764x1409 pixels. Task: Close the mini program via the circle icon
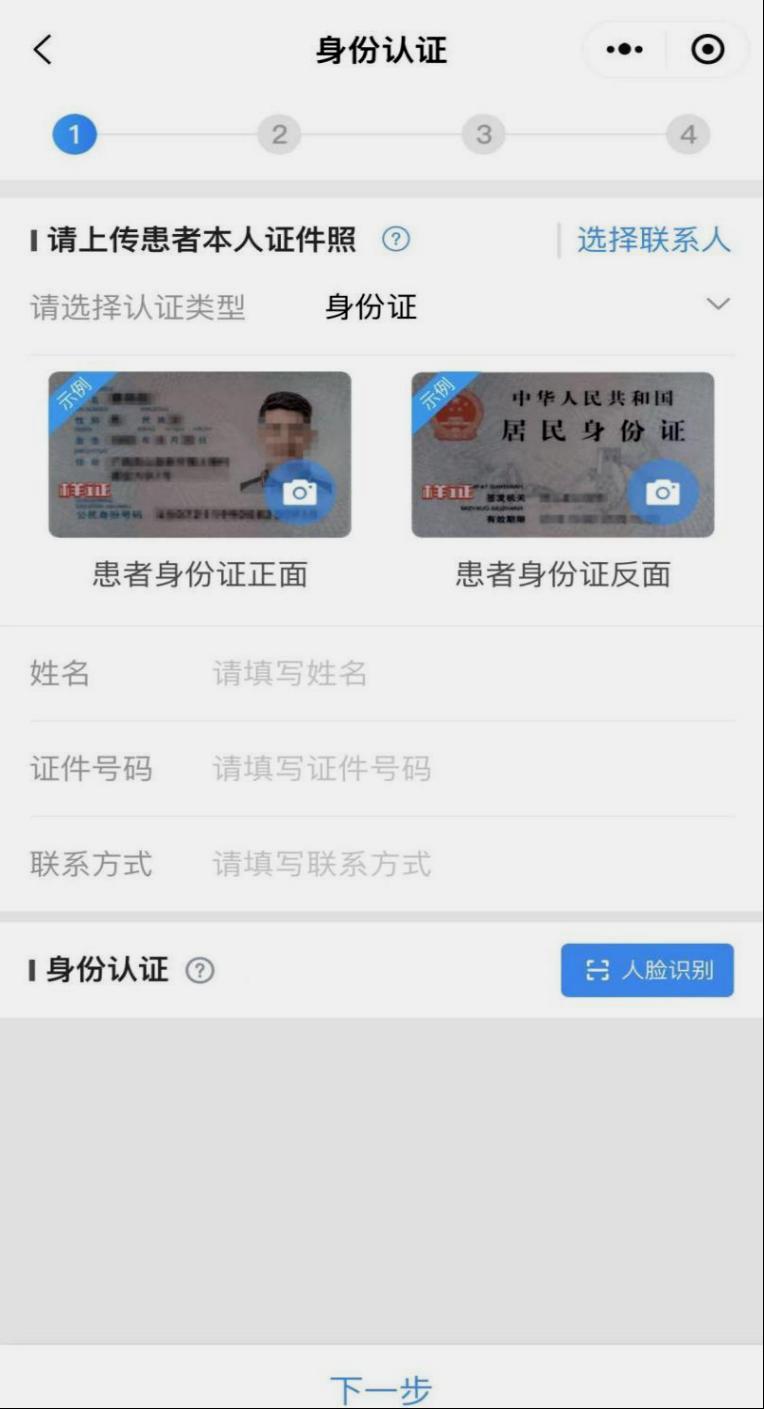708,50
